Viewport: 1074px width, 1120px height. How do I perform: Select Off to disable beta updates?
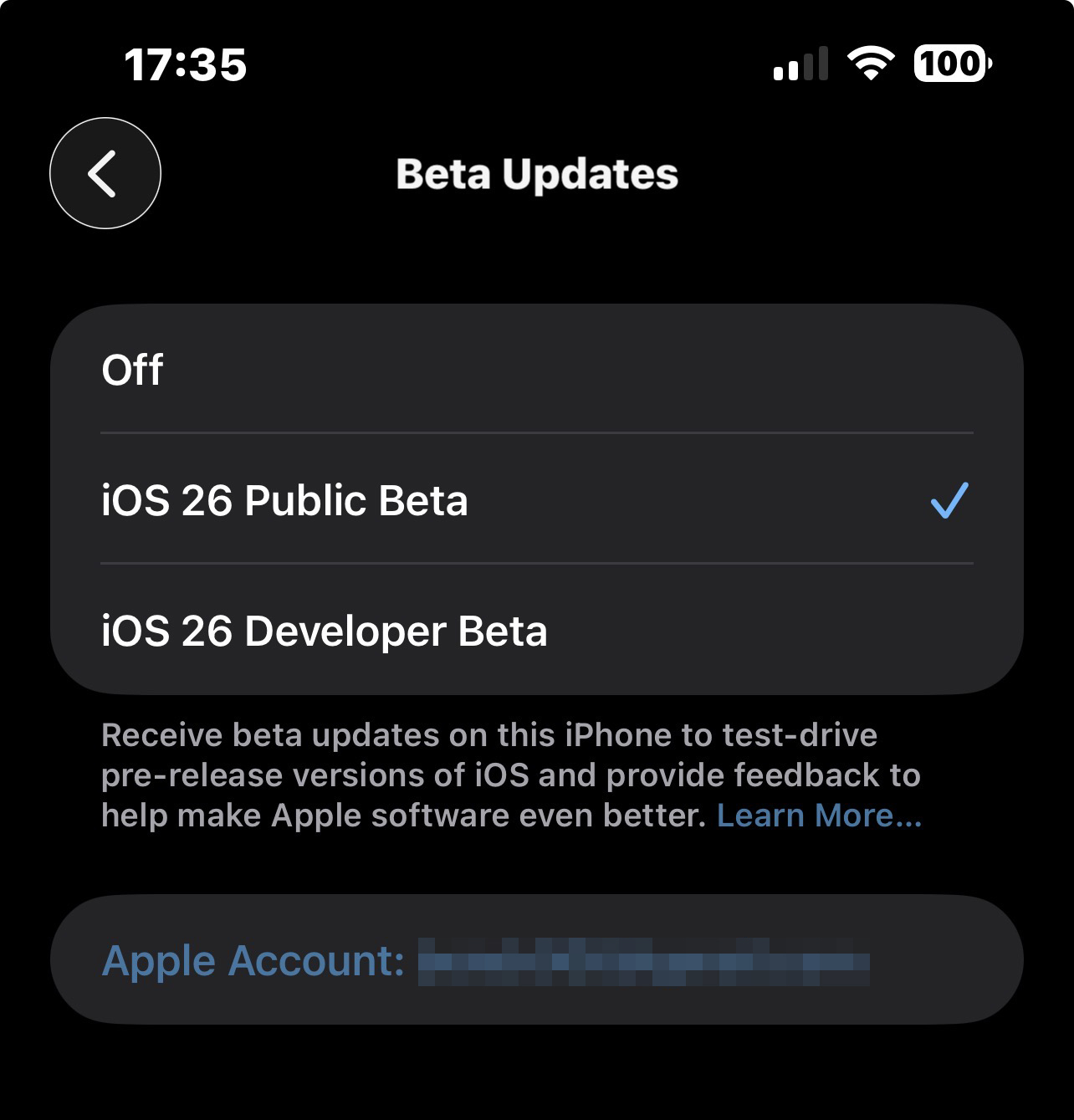[x=535, y=369]
